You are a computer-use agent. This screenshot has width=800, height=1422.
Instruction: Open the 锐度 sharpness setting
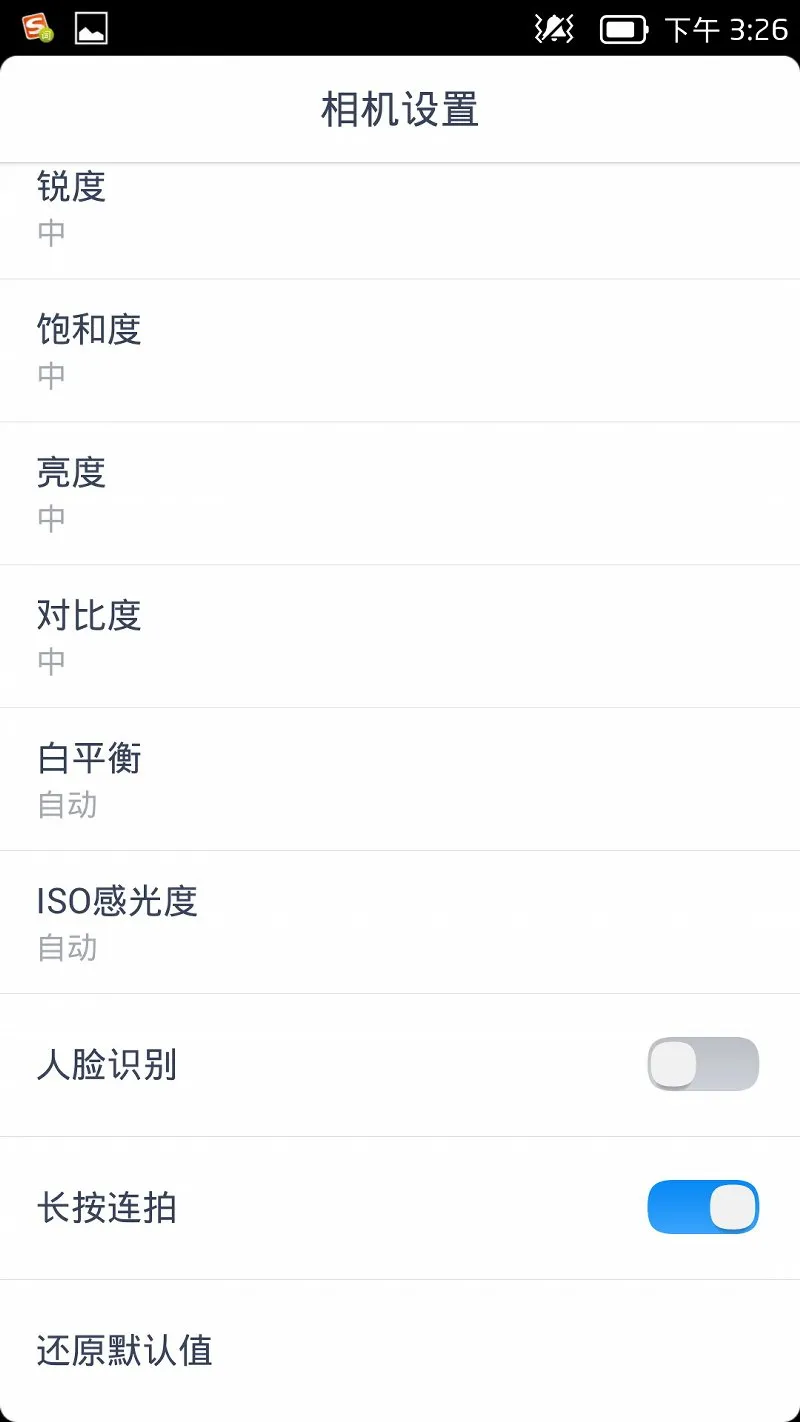(x=400, y=221)
